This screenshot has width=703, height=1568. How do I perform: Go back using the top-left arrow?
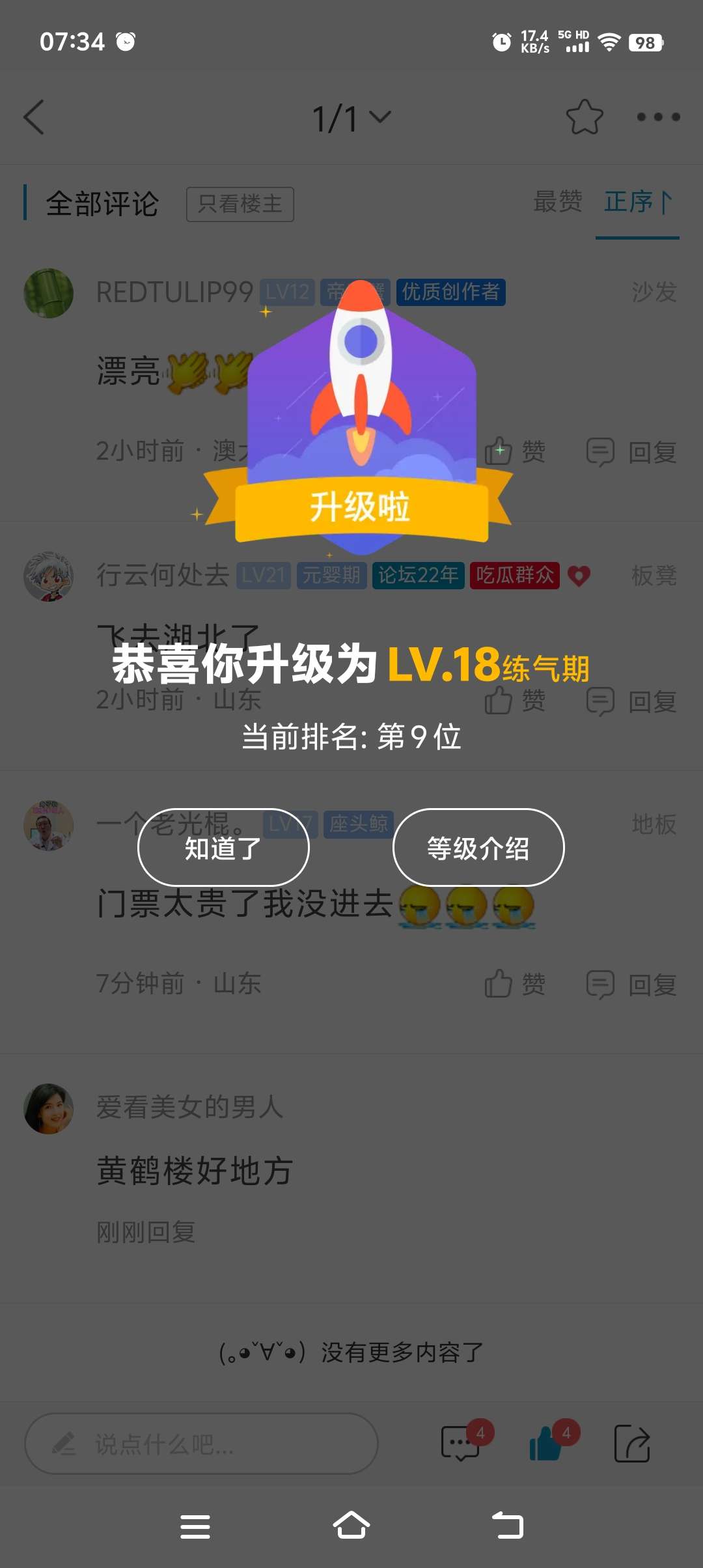(x=34, y=117)
